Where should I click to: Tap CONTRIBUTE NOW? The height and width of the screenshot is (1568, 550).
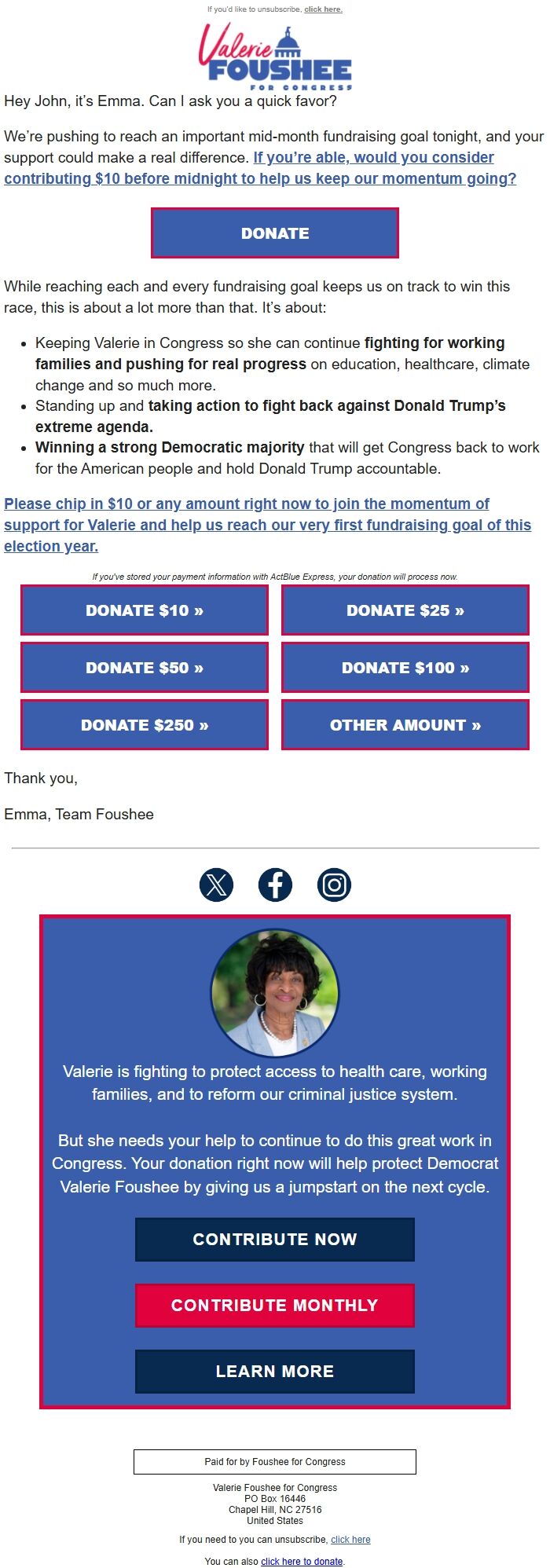pos(275,1239)
